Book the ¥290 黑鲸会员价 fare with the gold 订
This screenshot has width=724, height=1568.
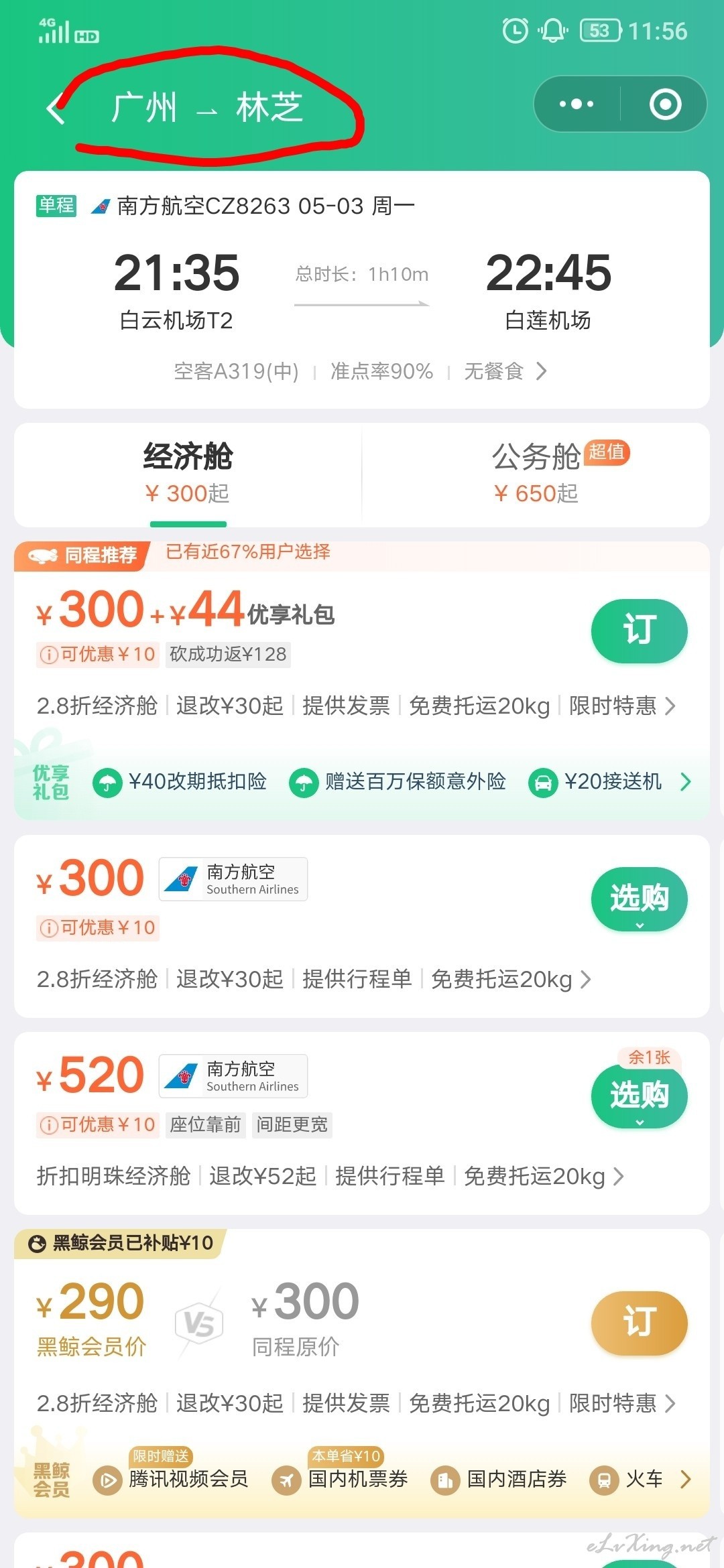click(639, 1323)
